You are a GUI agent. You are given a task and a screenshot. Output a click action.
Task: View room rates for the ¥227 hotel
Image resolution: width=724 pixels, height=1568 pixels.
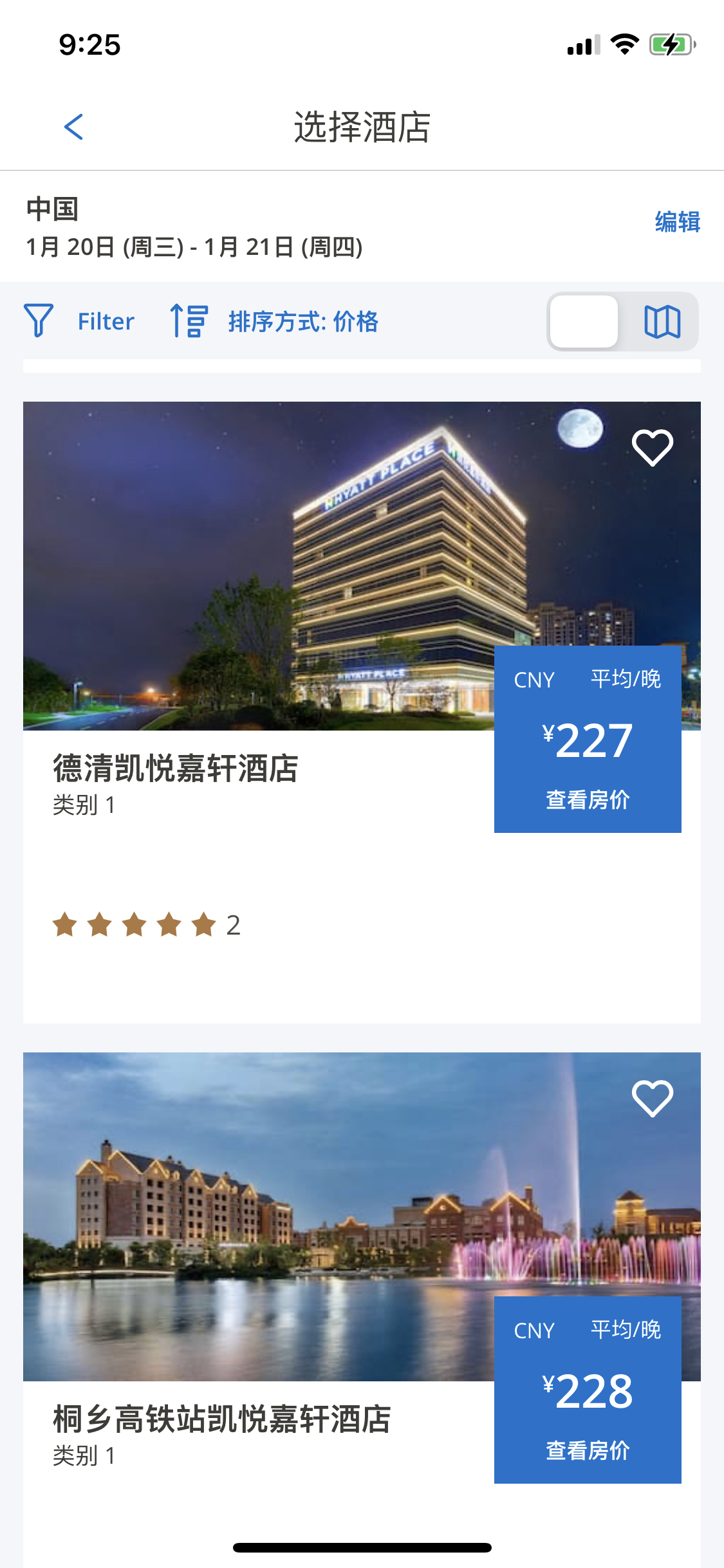(x=587, y=800)
